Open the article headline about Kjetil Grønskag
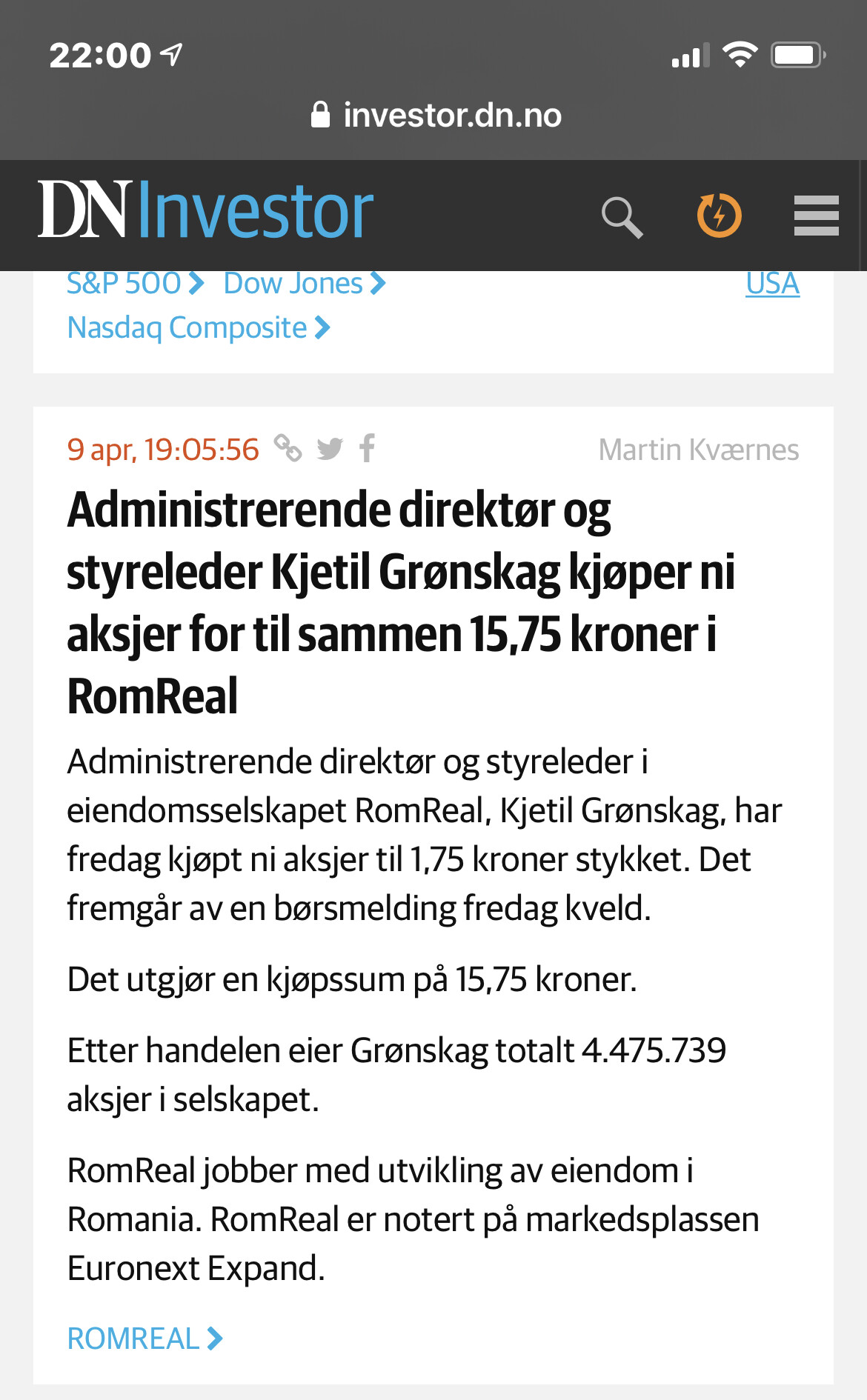This screenshot has height=1400, width=867. click(401, 603)
